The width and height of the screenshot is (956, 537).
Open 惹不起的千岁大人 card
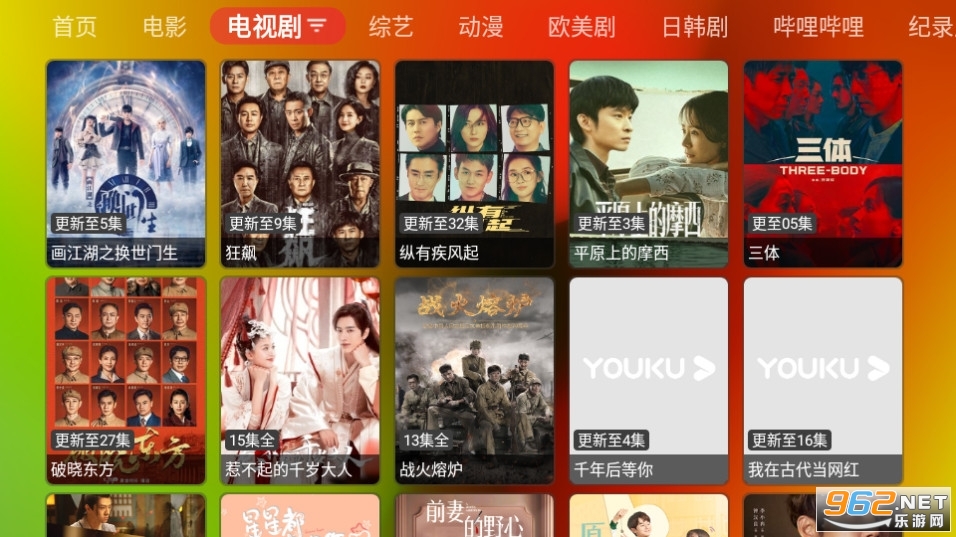300,380
